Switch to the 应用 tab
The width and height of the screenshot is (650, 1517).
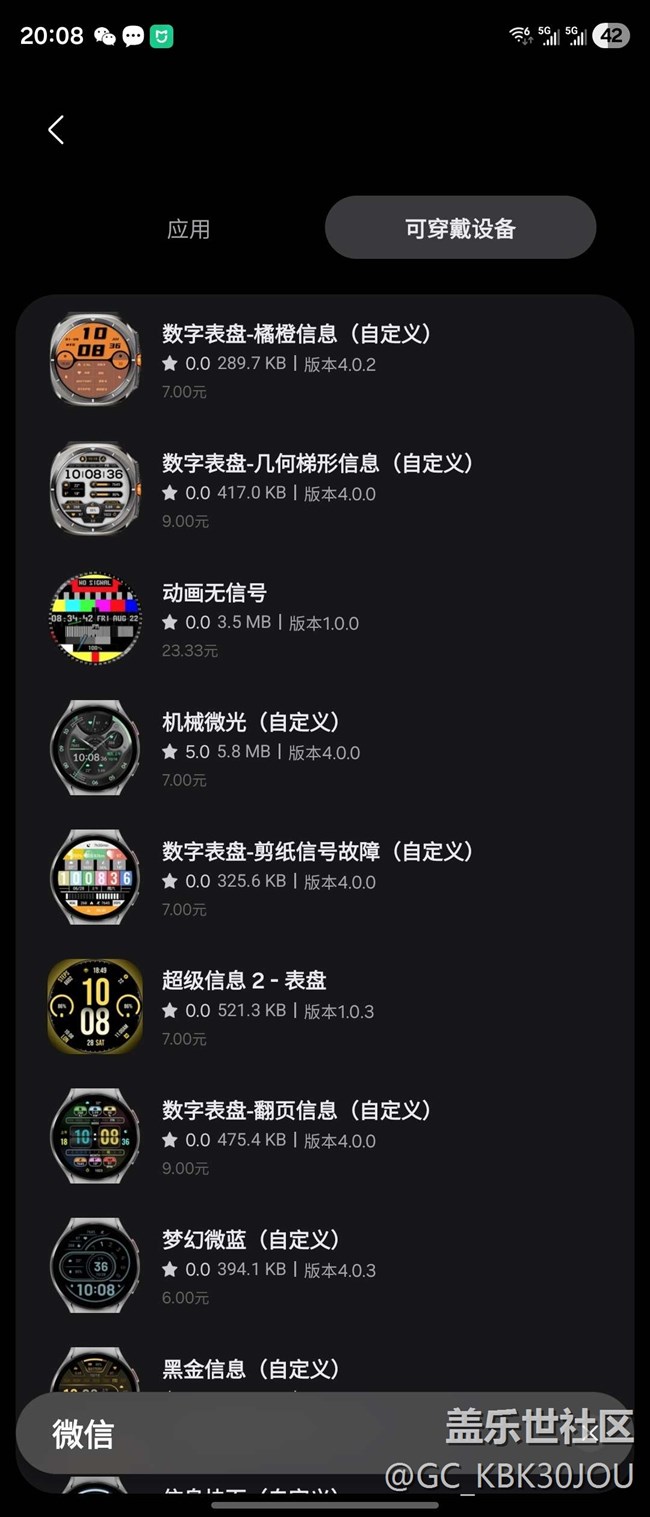click(x=188, y=229)
